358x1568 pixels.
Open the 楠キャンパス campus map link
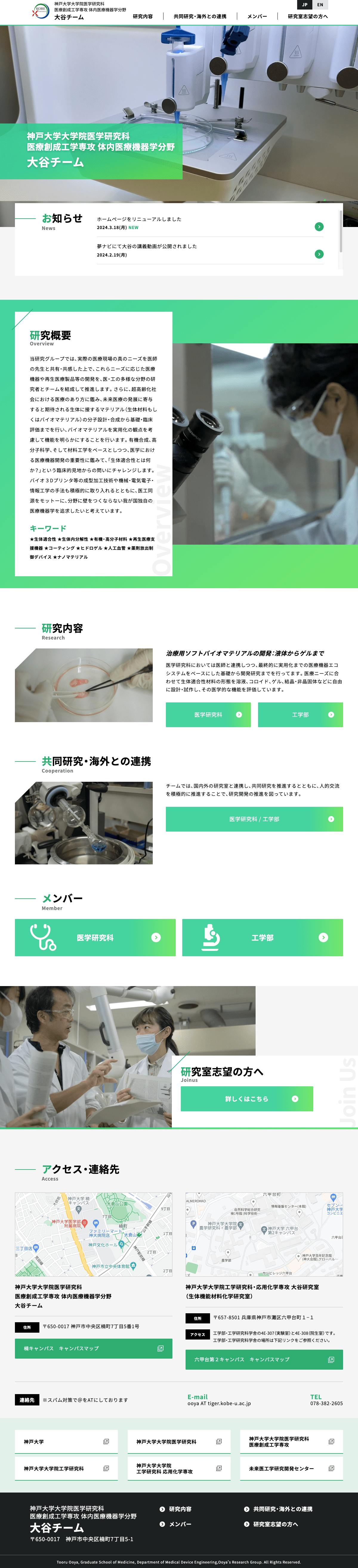pos(93,1348)
